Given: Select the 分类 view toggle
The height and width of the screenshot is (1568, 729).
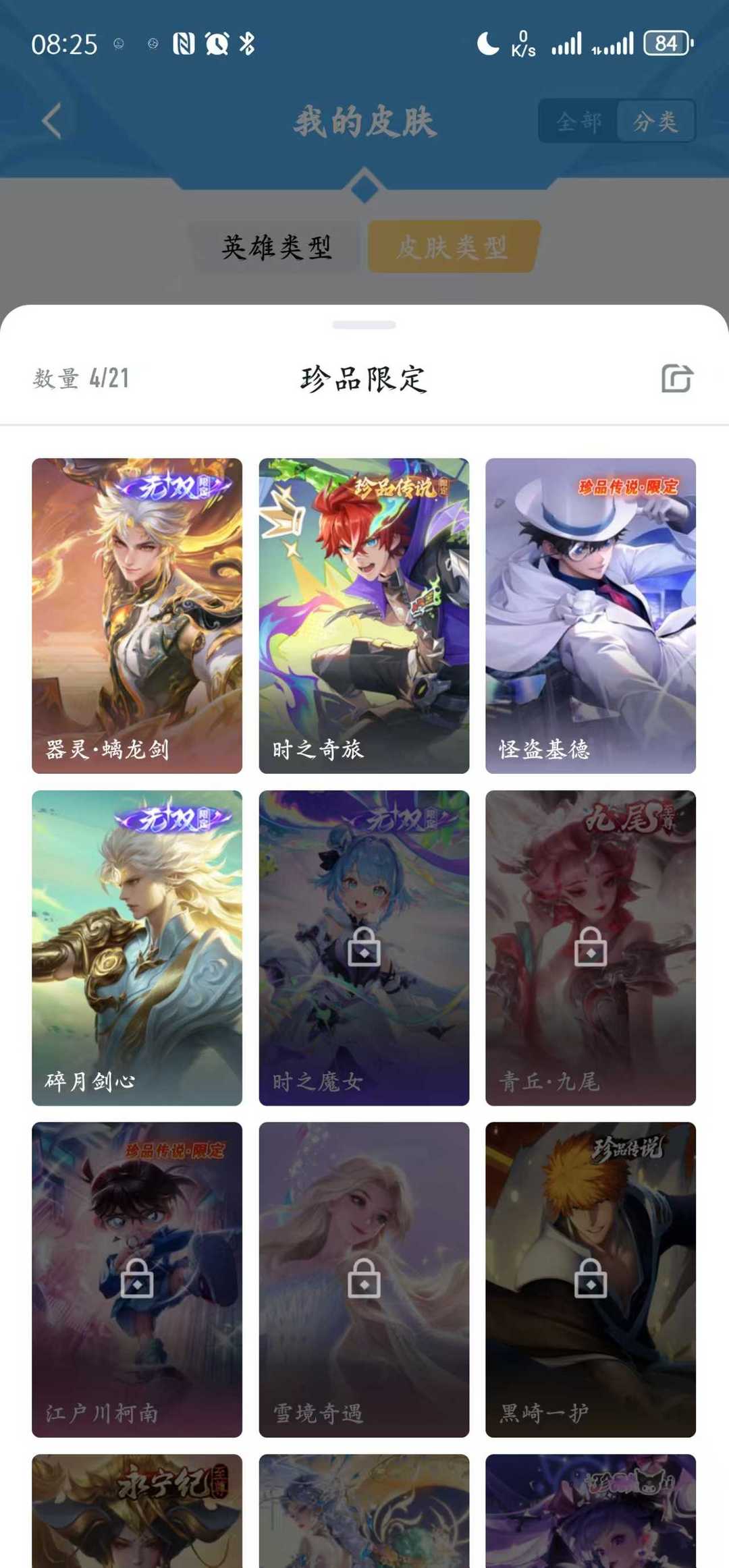Looking at the screenshot, I should click(655, 121).
